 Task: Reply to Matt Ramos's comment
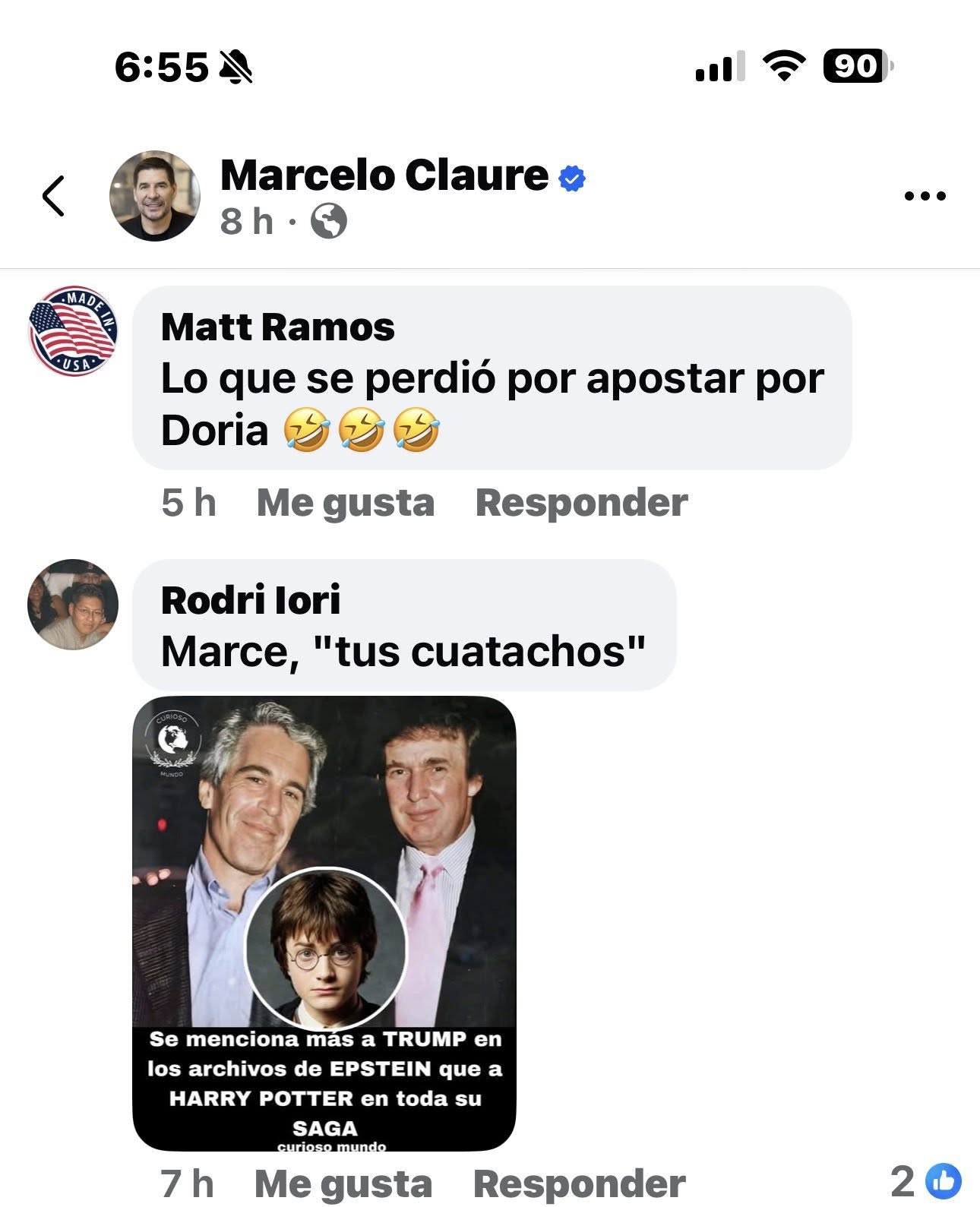[x=581, y=503]
